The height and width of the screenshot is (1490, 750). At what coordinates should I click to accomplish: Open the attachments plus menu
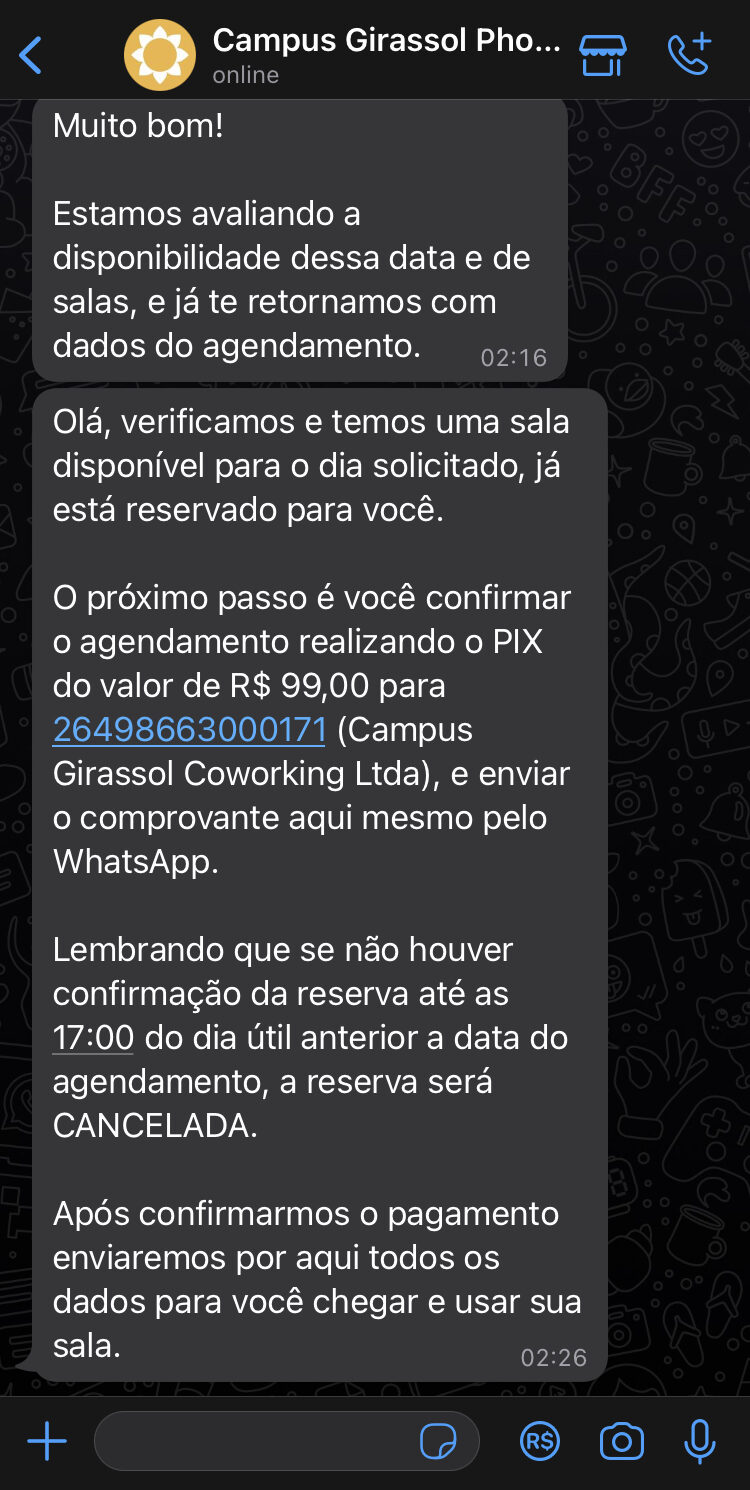click(x=47, y=1441)
